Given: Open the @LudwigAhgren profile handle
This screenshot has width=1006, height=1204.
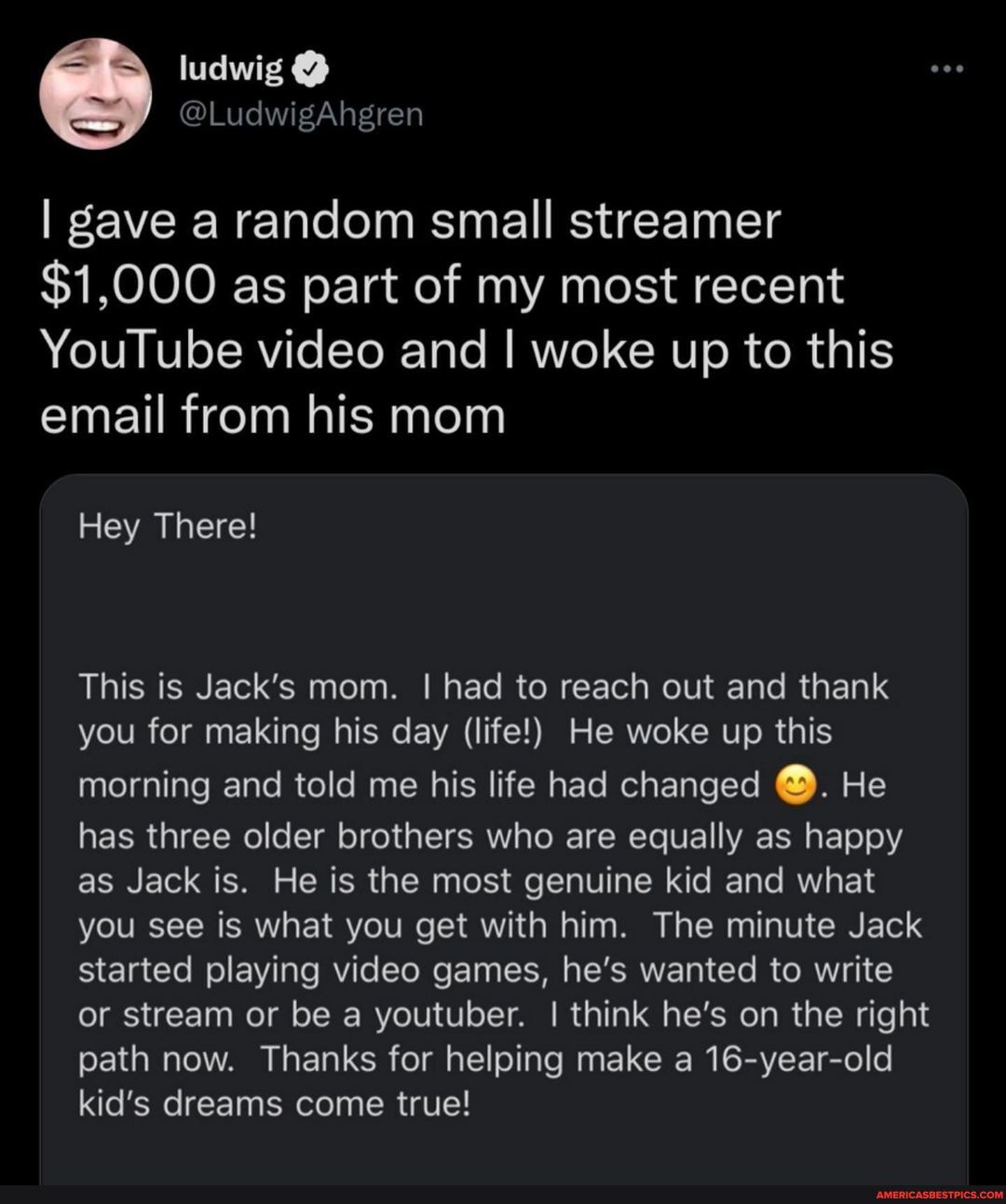Looking at the screenshot, I should pos(299,115).
